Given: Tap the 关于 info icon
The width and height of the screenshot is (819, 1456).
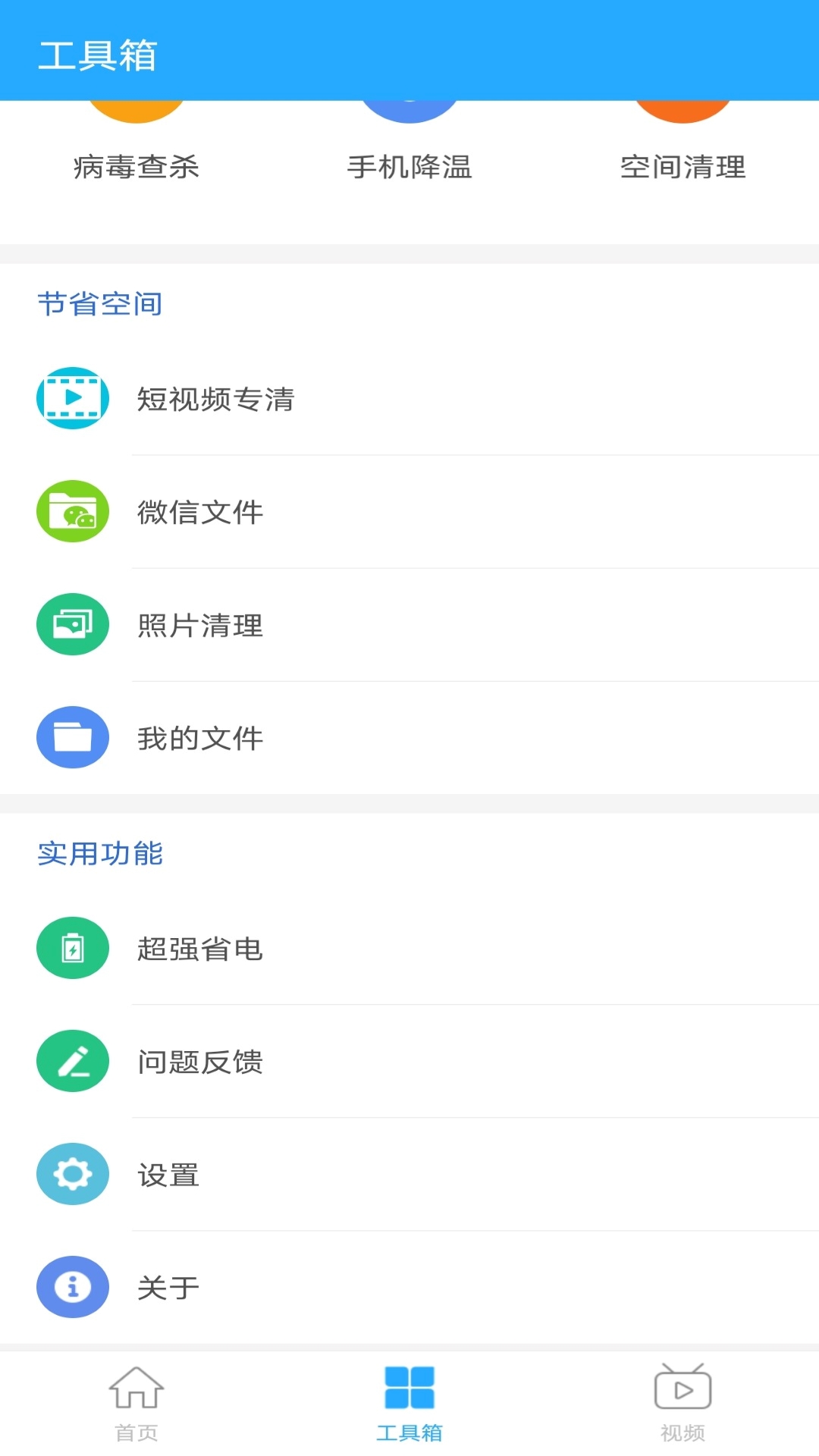Looking at the screenshot, I should pyautogui.click(x=72, y=1286).
